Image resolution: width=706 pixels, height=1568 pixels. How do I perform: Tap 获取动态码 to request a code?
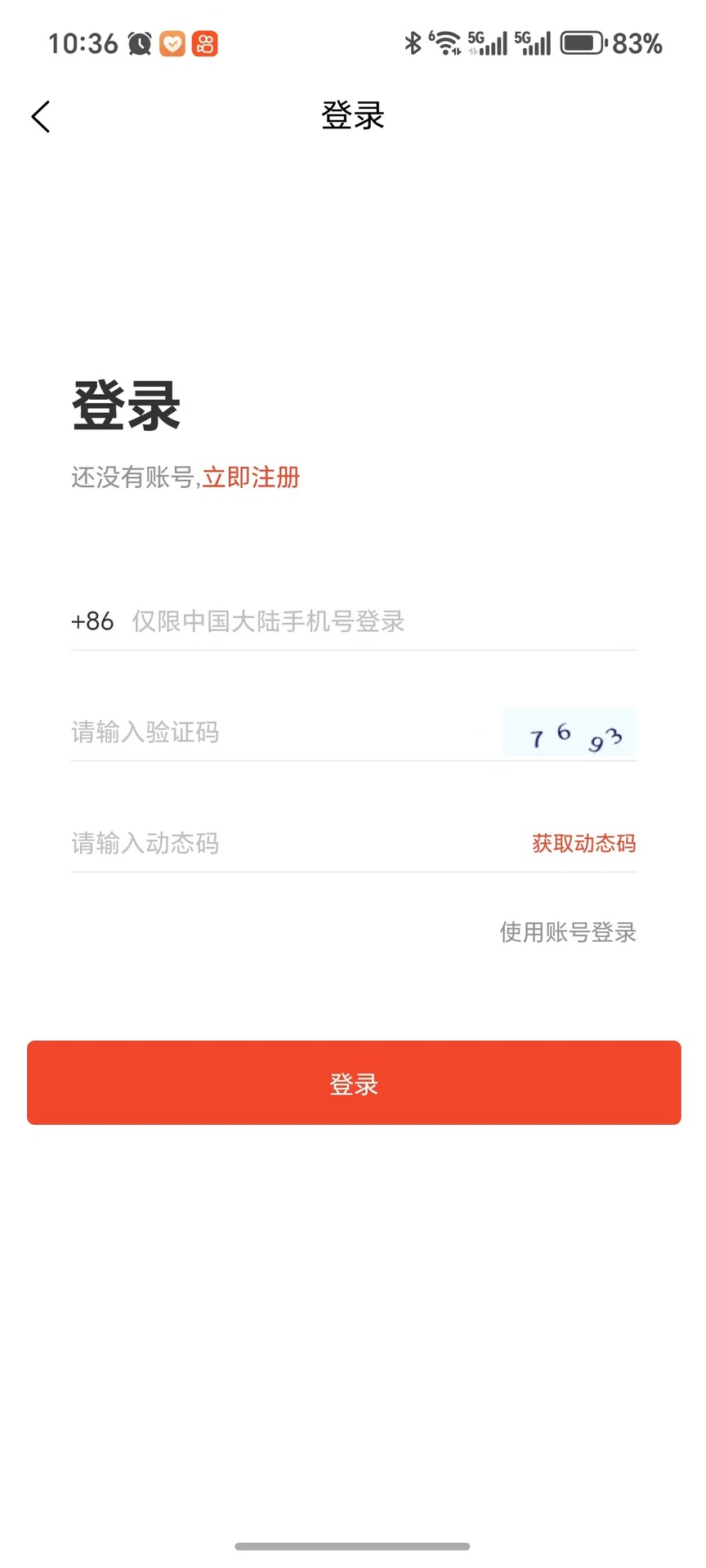pyautogui.click(x=583, y=843)
